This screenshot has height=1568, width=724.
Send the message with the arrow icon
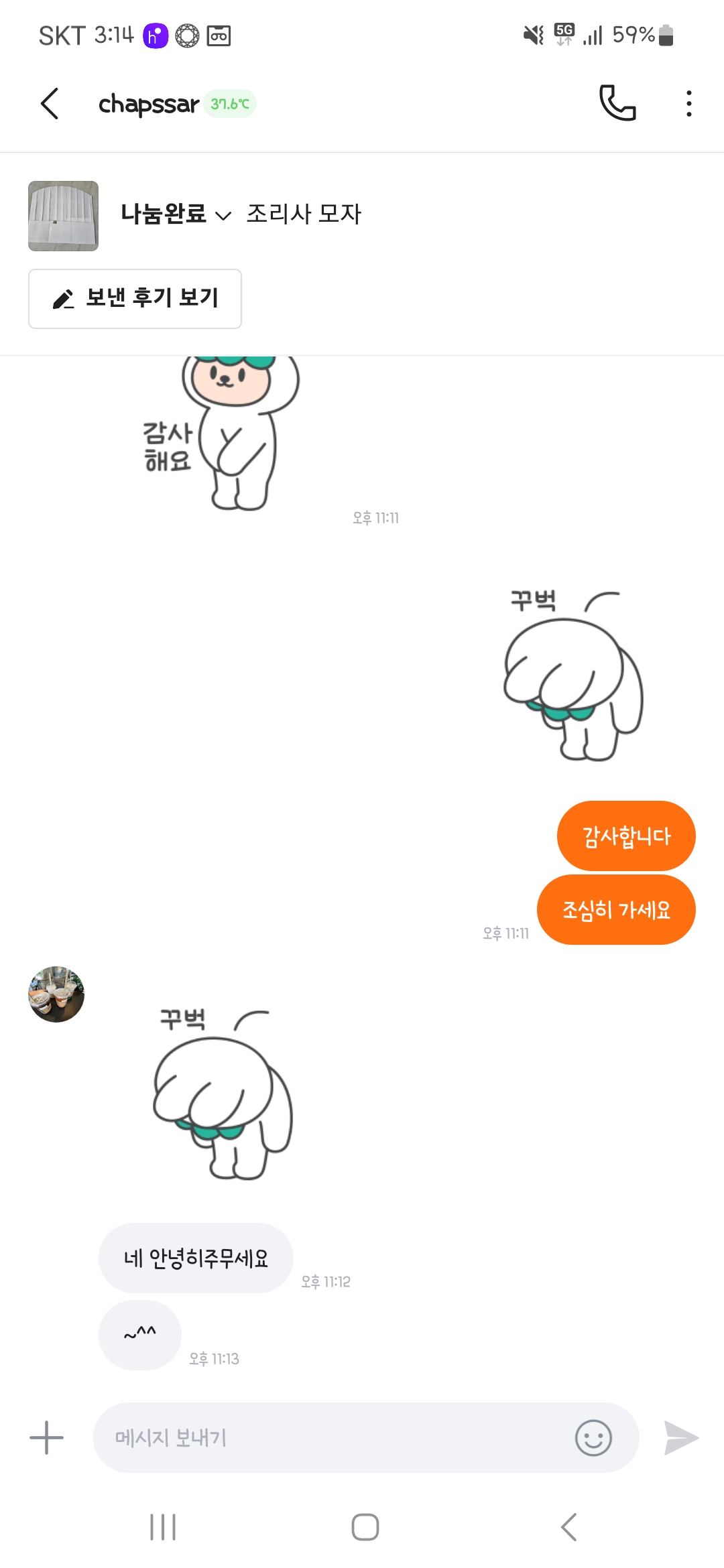tap(681, 1437)
